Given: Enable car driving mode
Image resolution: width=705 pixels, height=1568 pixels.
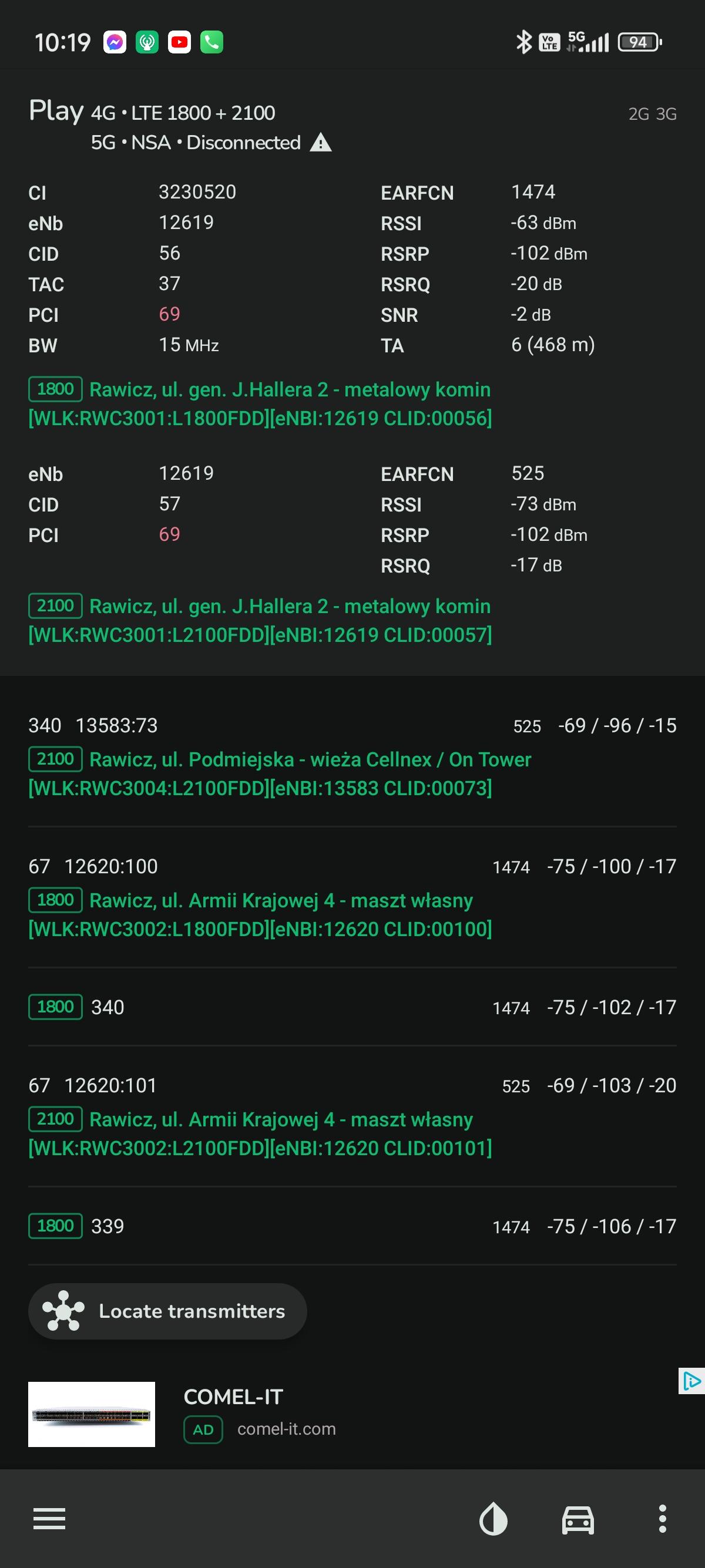Looking at the screenshot, I should click(577, 1519).
